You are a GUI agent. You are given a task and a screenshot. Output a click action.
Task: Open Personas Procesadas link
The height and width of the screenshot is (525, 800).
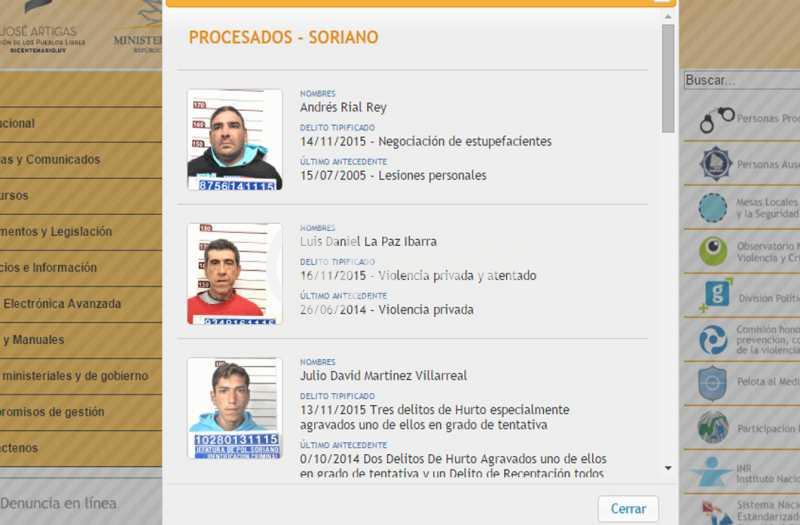tap(765, 118)
